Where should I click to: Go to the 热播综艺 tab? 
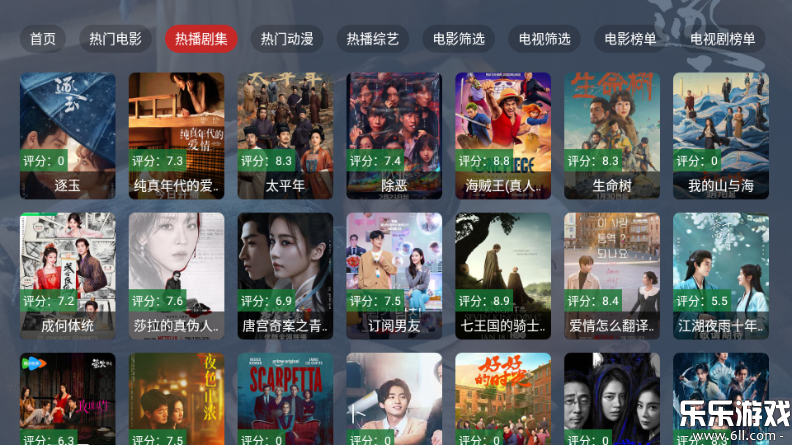373,39
